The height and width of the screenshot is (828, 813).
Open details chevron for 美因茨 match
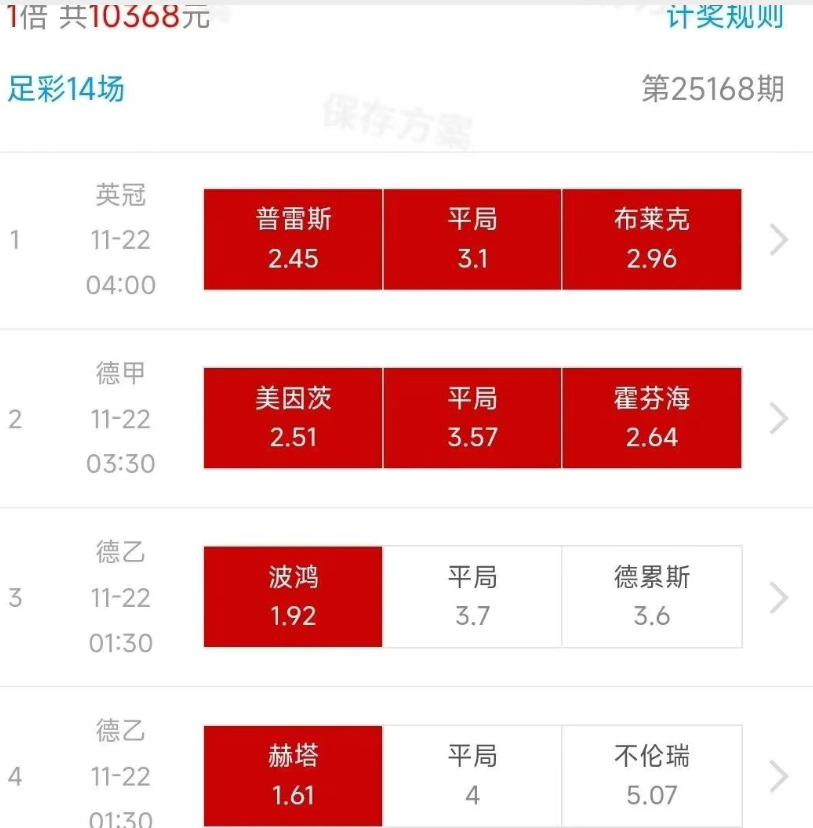(779, 418)
